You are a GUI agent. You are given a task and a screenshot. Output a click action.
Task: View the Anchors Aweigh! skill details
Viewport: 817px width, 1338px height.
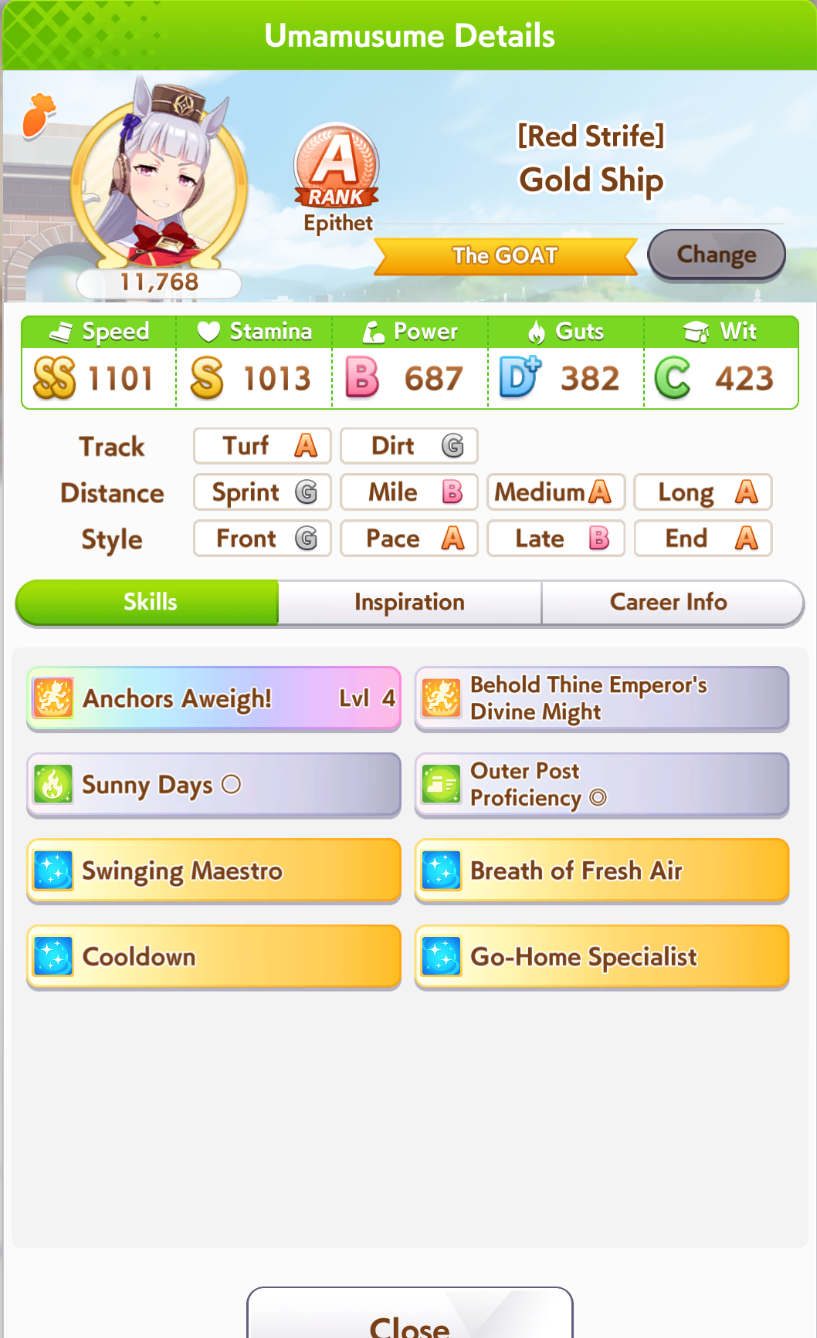(214, 698)
